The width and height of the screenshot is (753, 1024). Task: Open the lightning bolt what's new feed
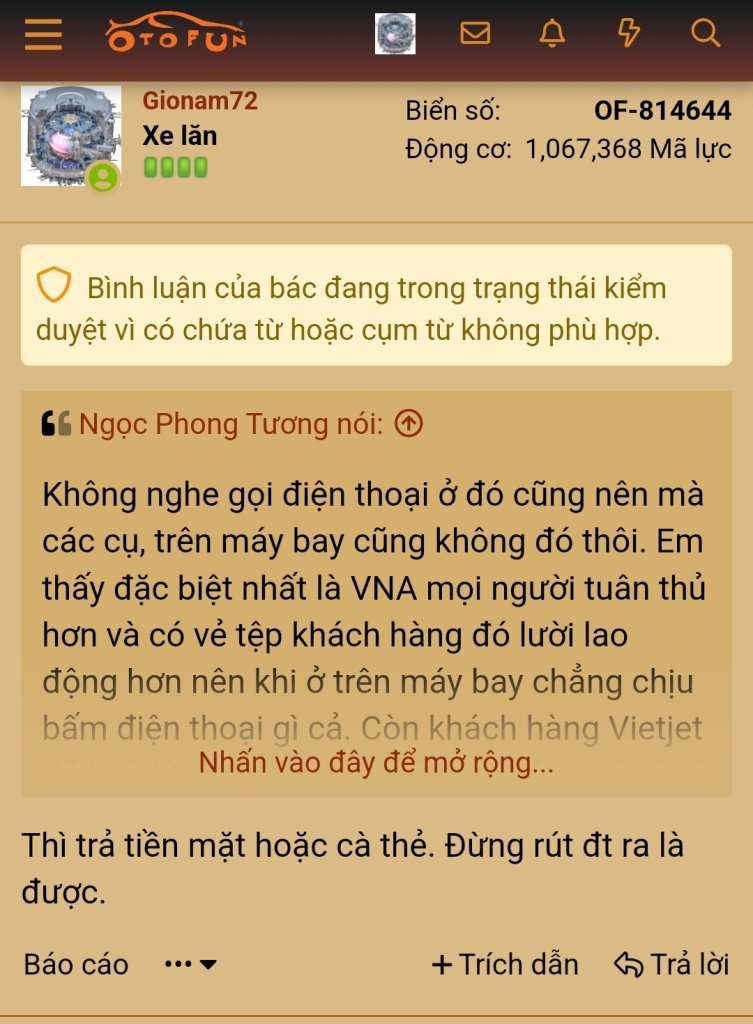coord(628,34)
